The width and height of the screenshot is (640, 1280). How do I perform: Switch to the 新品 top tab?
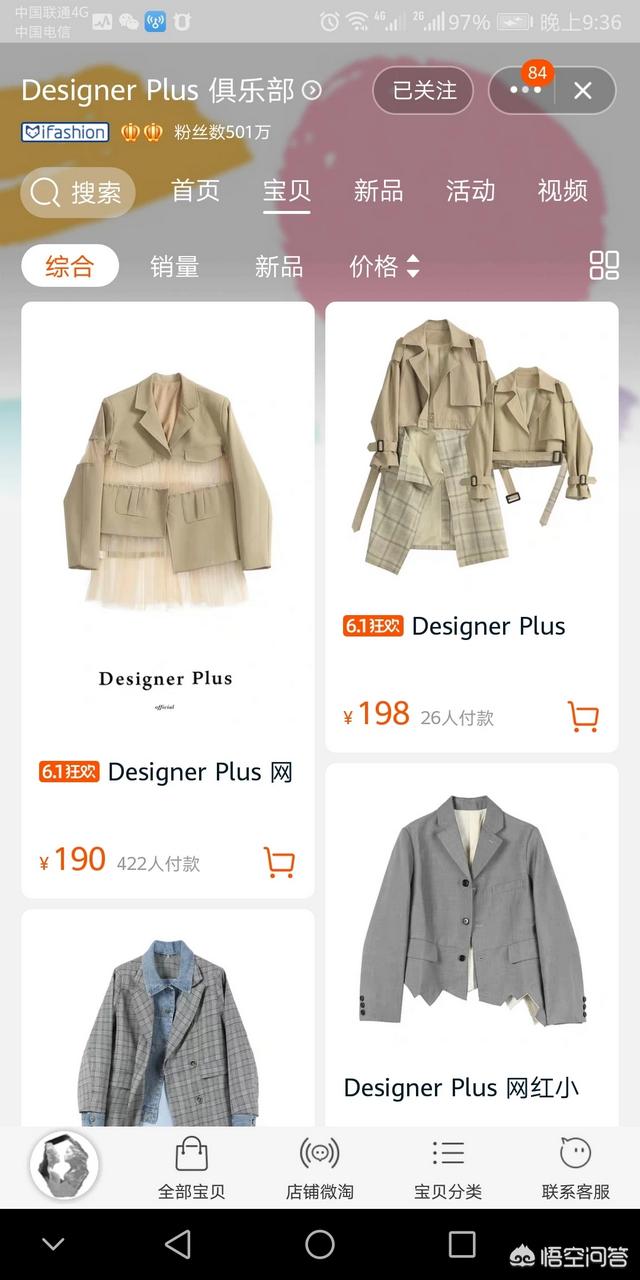[379, 191]
